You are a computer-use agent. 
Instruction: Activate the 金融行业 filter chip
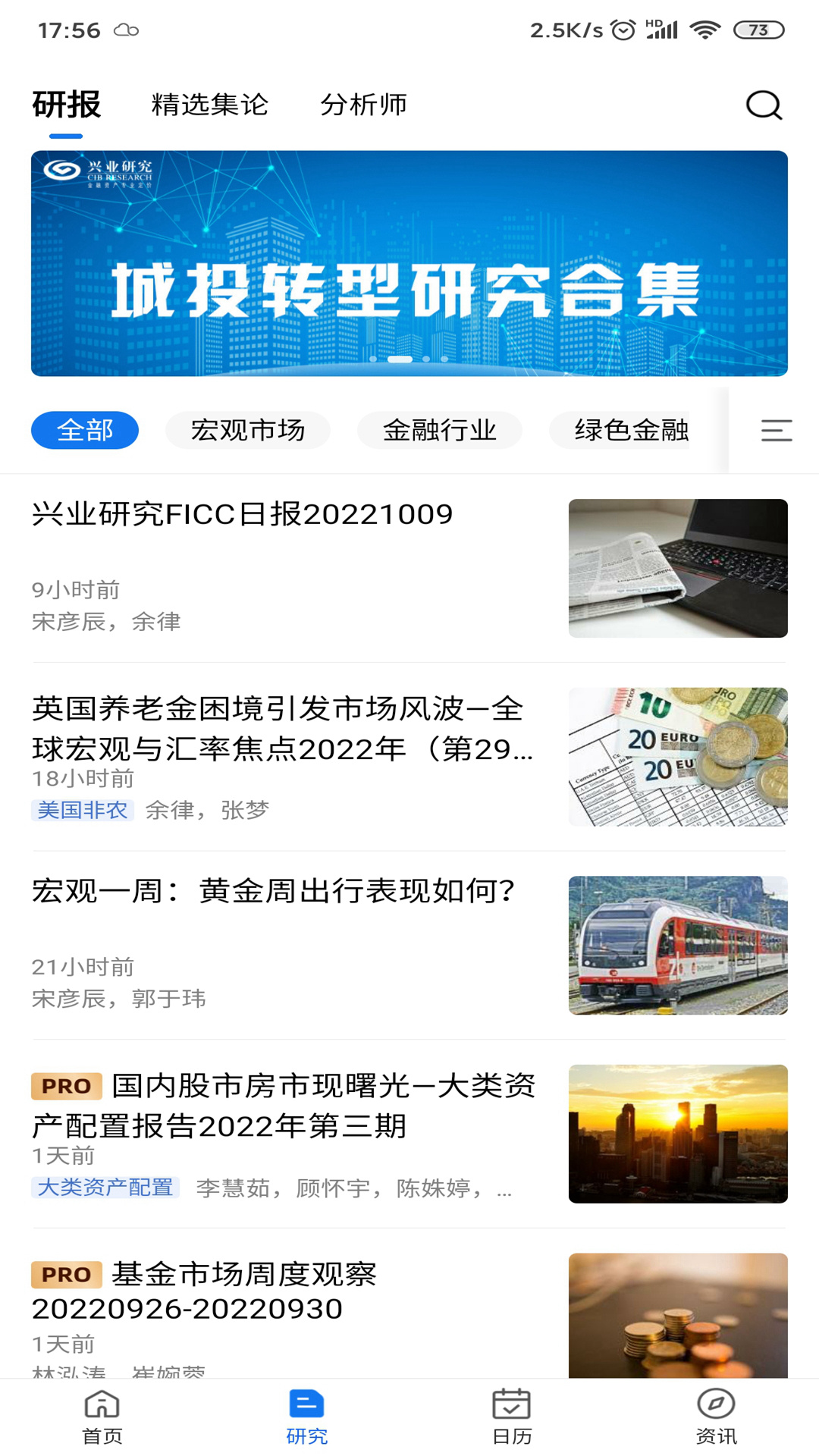coord(441,430)
